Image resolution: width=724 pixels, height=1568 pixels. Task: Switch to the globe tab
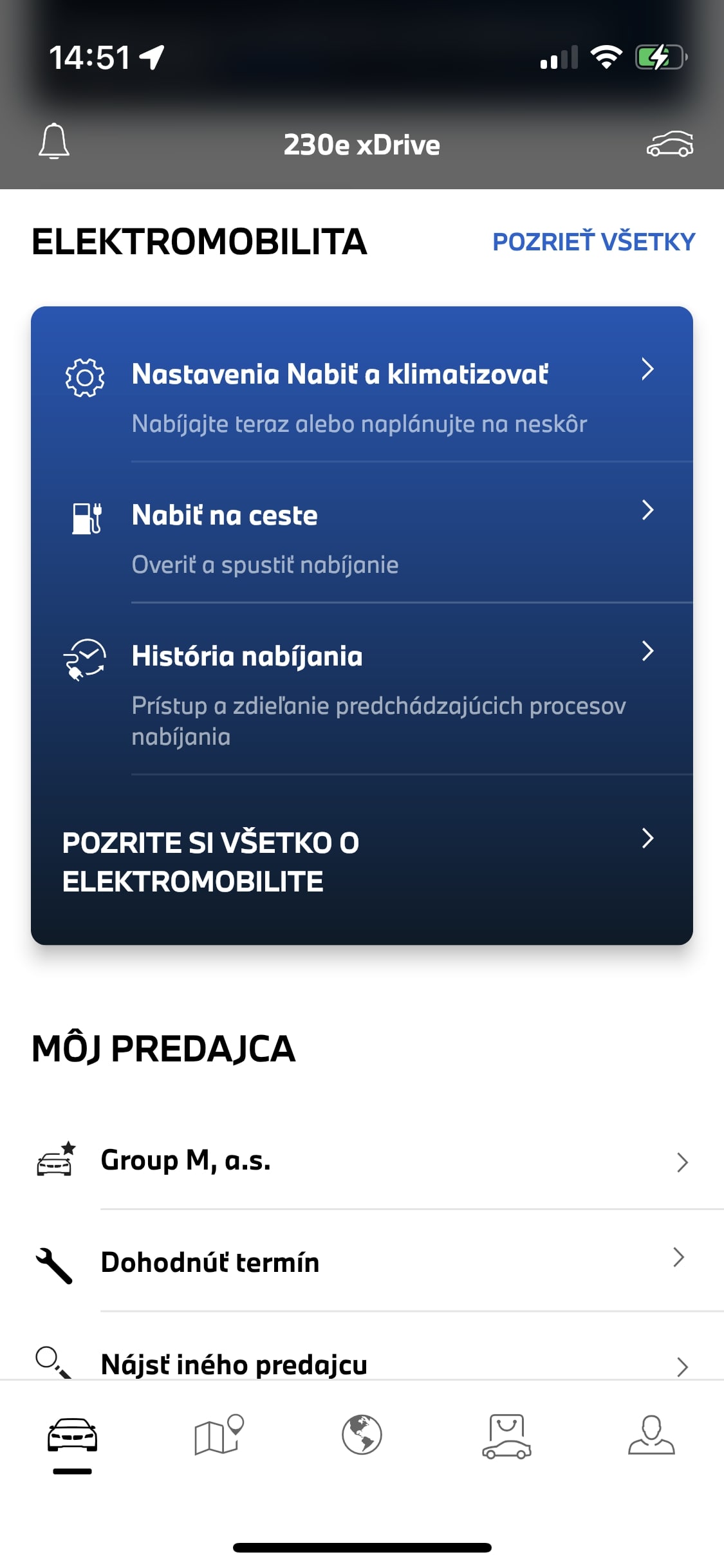click(362, 1435)
